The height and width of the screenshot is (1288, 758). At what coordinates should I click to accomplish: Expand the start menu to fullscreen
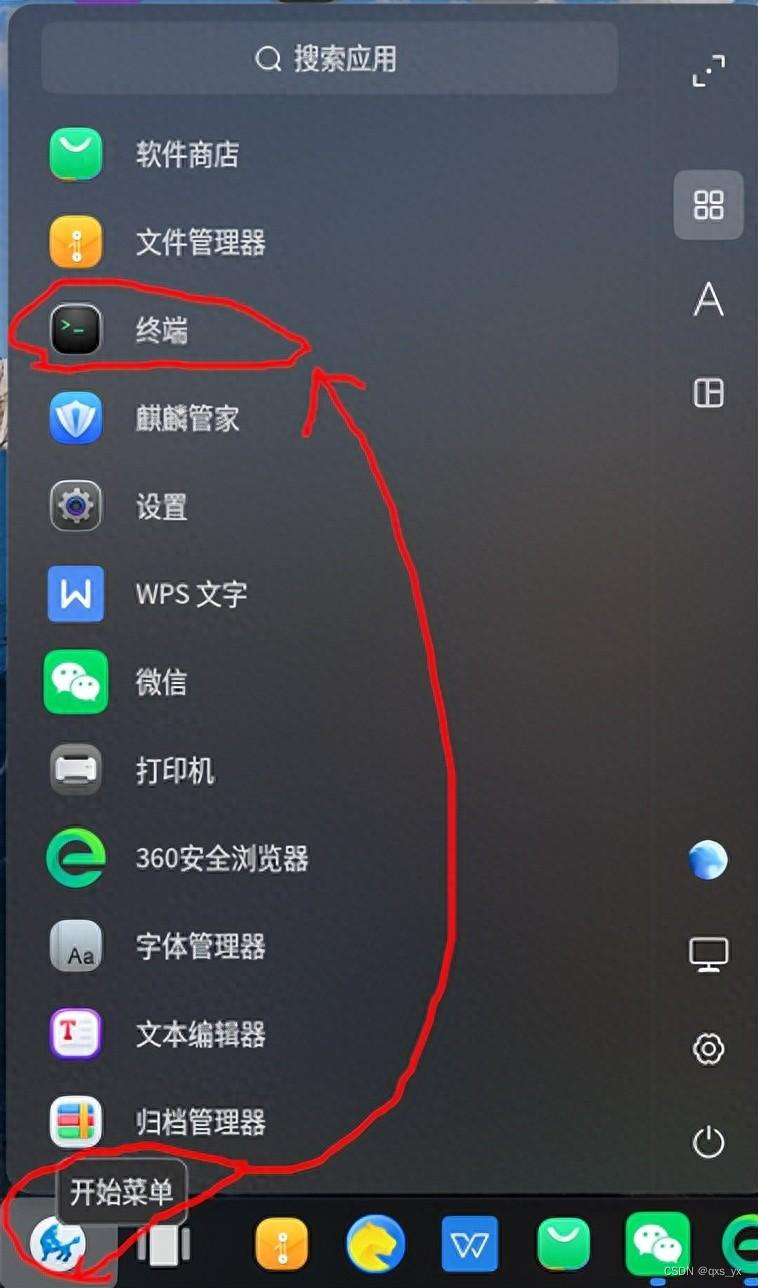(709, 70)
